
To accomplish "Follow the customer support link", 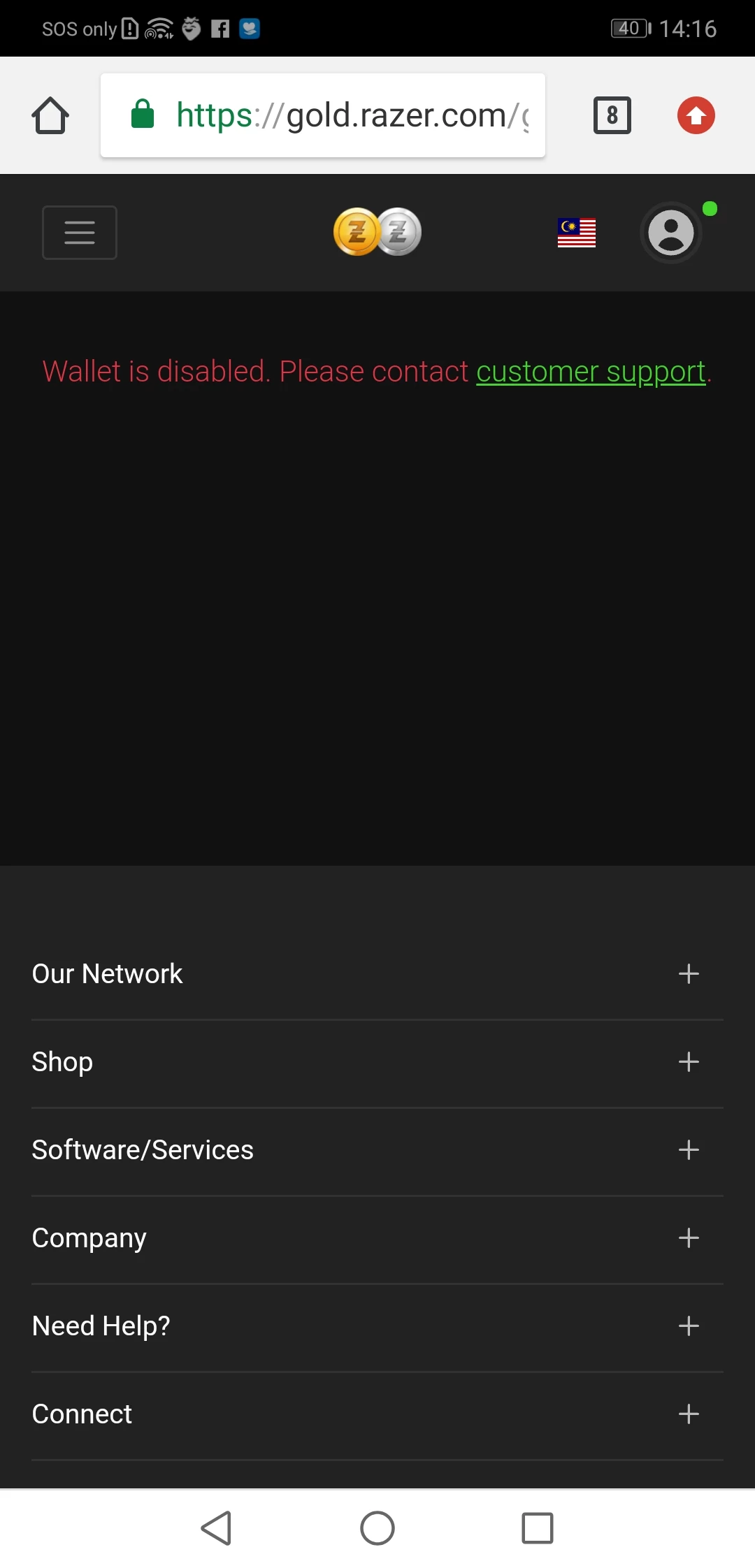I will coord(591,372).
